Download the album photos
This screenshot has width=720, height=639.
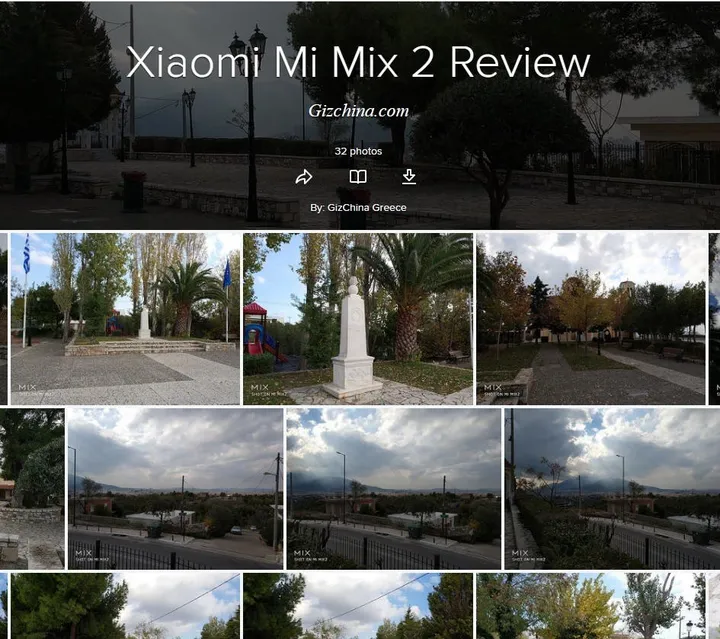tap(408, 177)
